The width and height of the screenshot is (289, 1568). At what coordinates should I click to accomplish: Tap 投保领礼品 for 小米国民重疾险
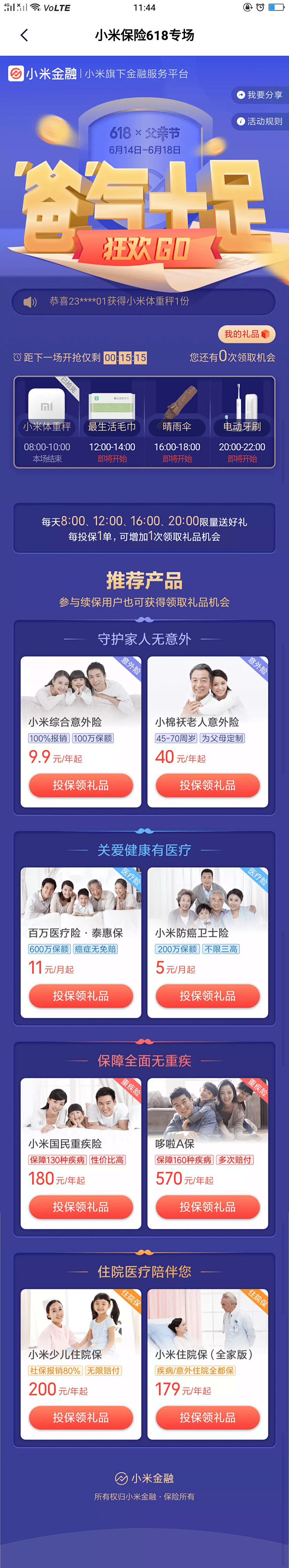81,1207
